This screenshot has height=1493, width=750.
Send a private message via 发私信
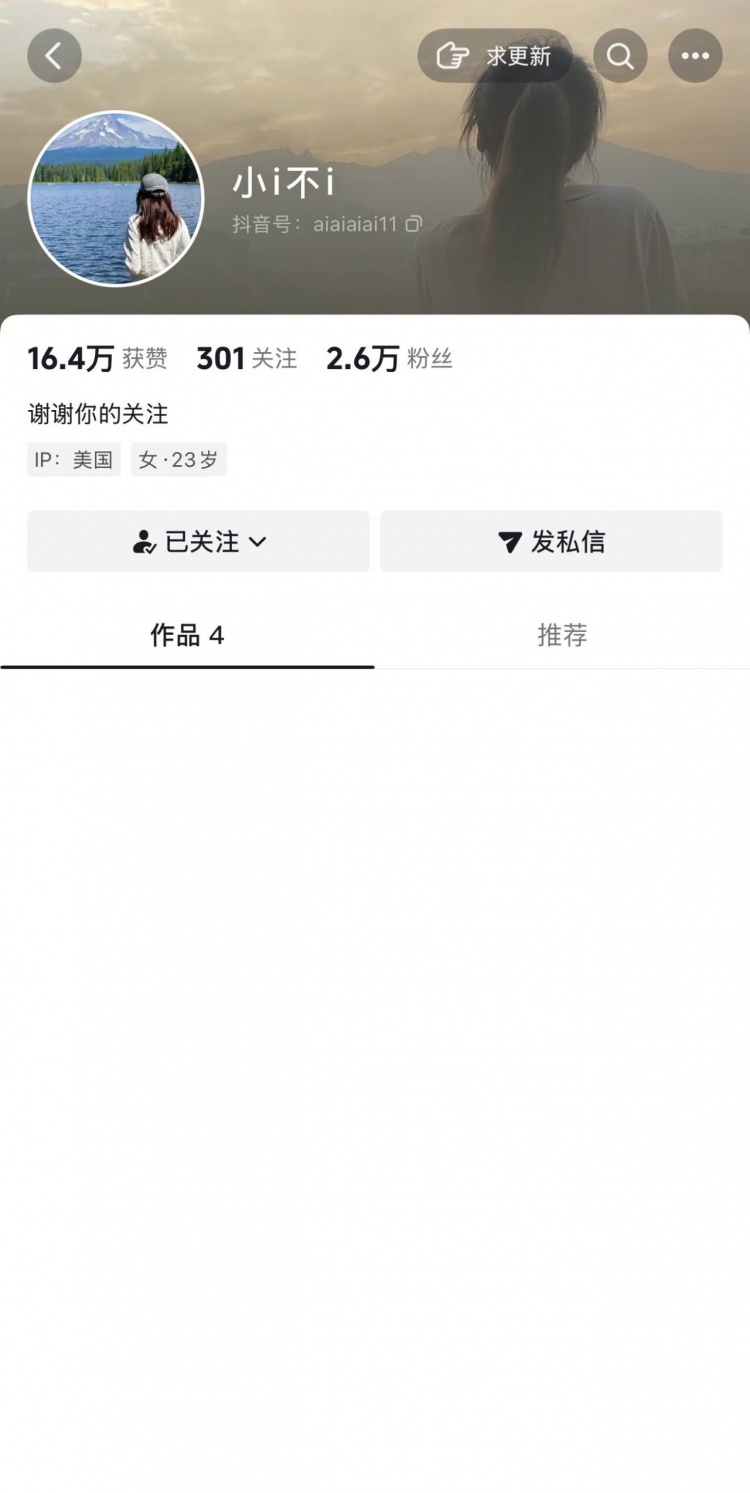551,542
